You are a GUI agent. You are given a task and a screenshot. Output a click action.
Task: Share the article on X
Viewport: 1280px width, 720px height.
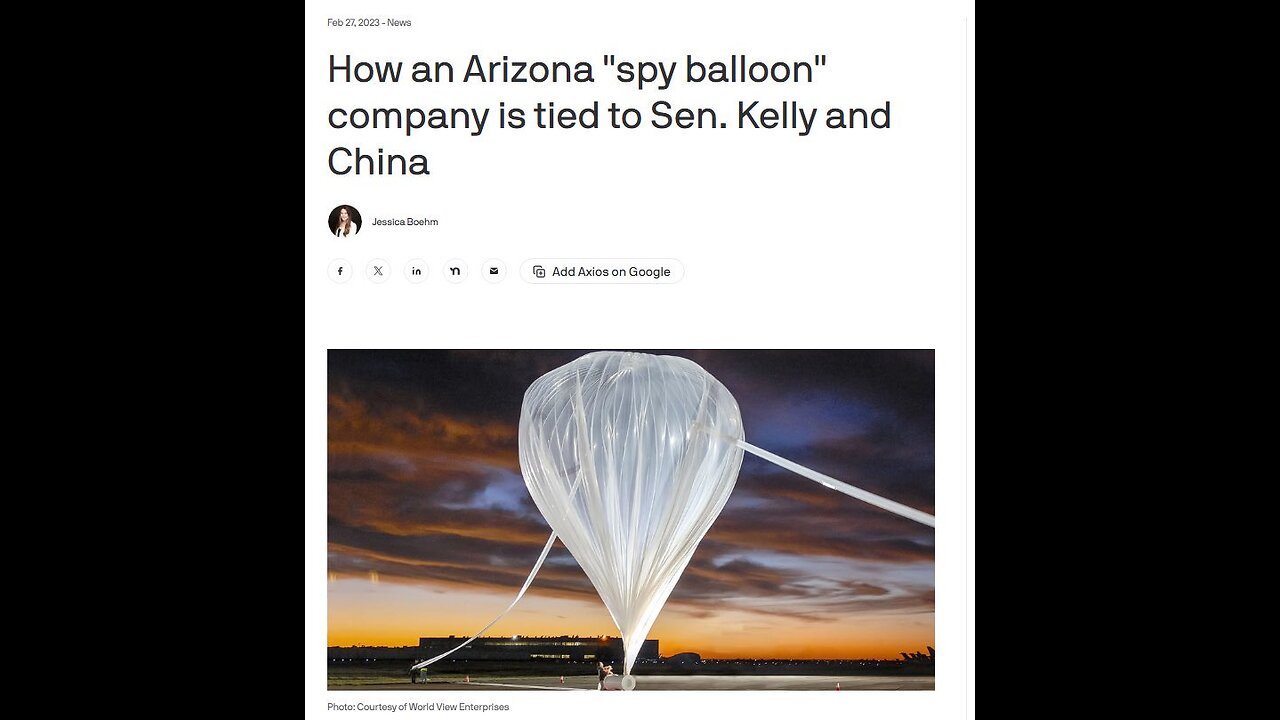(378, 271)
